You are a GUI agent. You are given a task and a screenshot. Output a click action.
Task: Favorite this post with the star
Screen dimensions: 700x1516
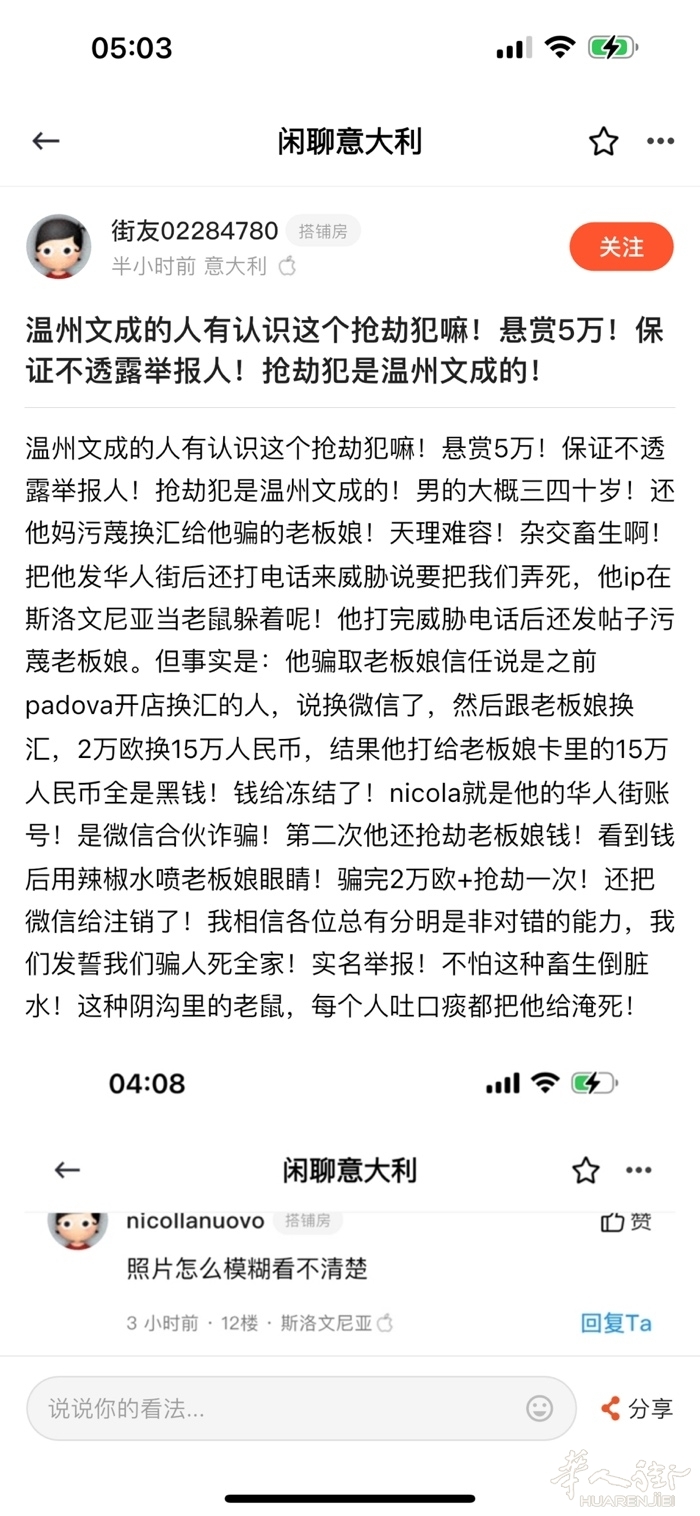coord(603,142)
